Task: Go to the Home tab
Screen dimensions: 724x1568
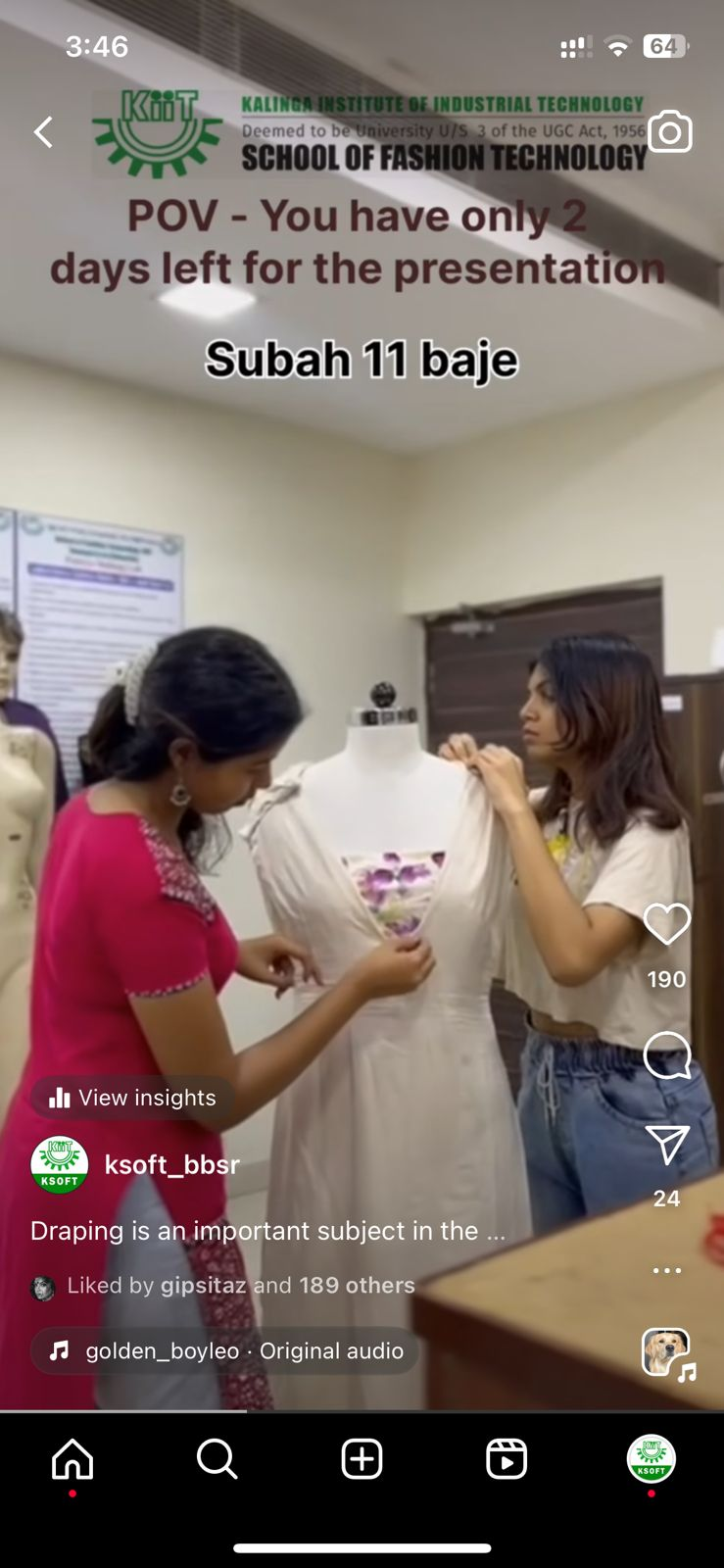Action: click(72, 1459)
